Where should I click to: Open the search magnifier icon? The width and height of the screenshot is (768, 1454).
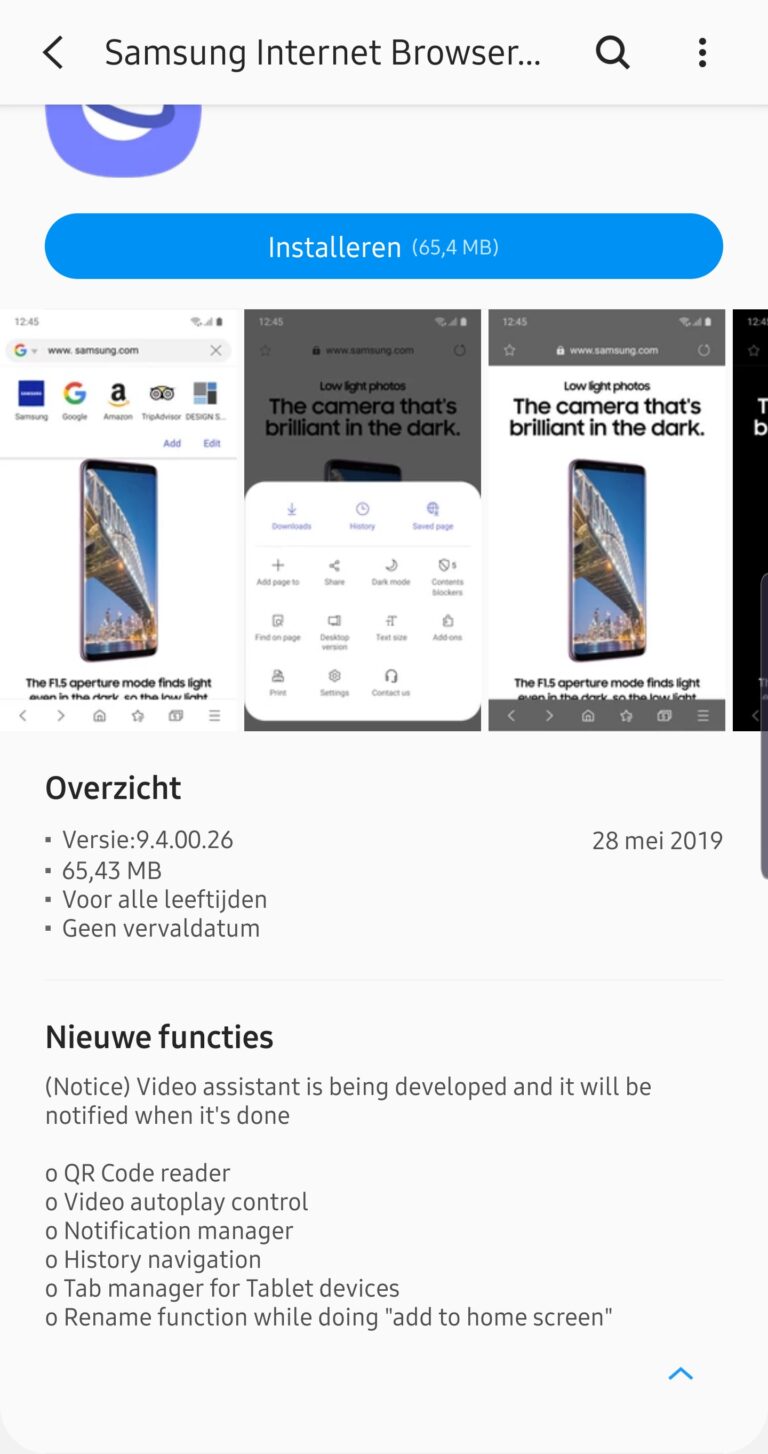tap(612, 53)
